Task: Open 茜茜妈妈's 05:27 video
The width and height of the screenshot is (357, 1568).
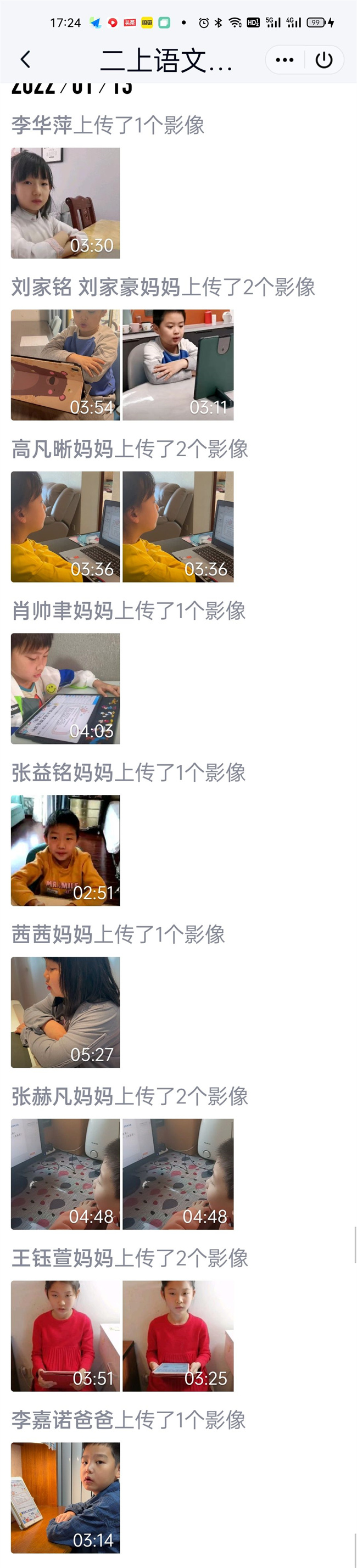Action: coord(65,1012)
